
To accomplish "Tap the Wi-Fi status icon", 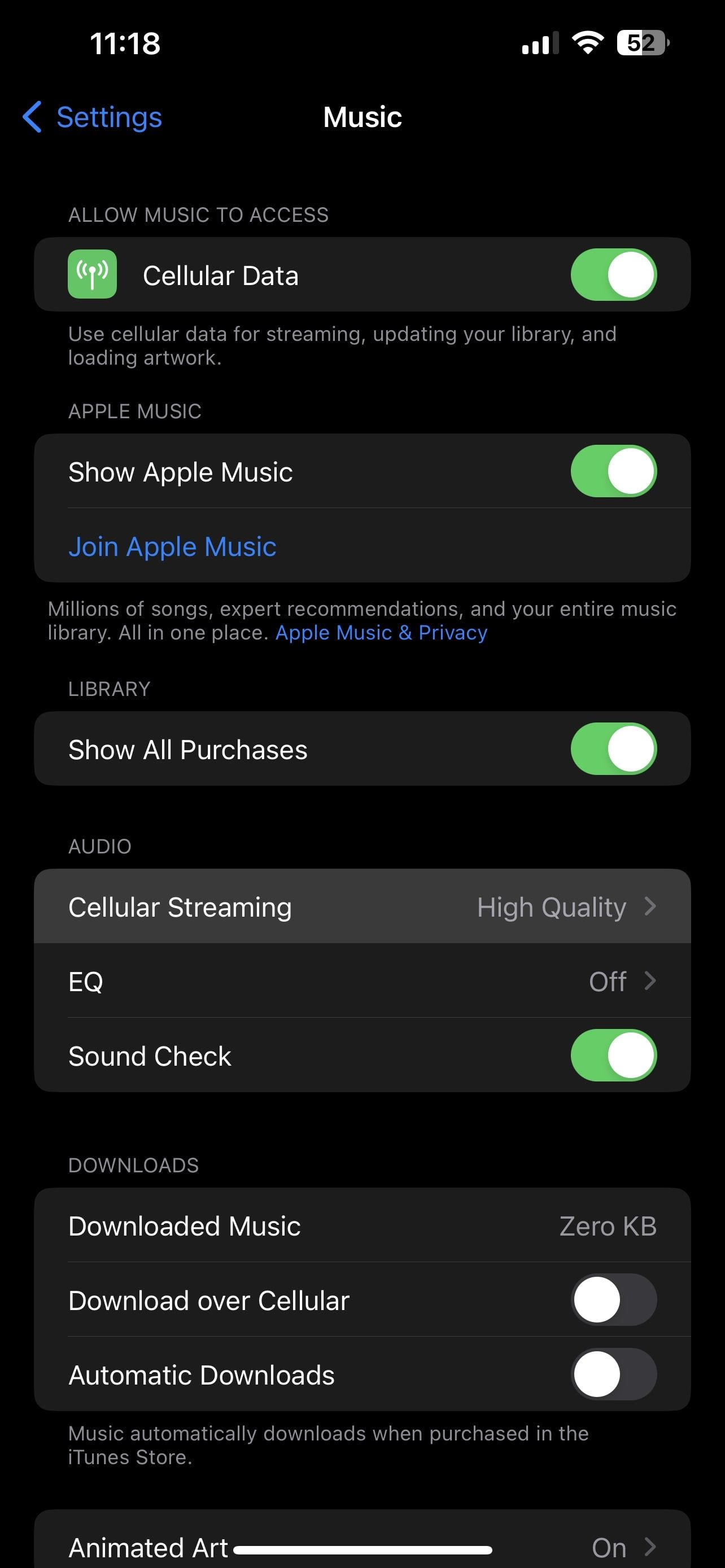I will [x=586, y=41].
